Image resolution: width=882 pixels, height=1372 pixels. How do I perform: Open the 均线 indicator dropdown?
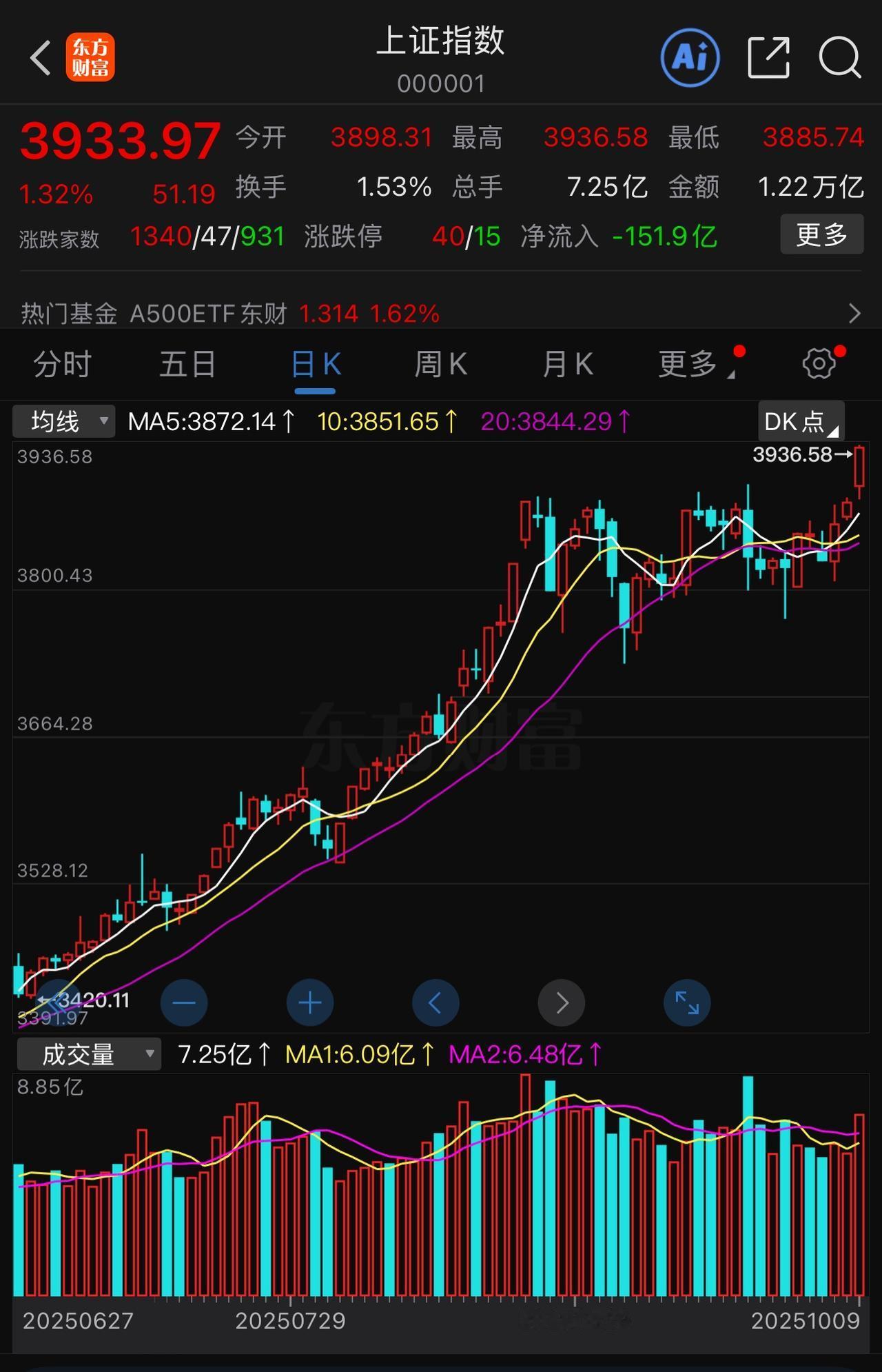[63, 421]
